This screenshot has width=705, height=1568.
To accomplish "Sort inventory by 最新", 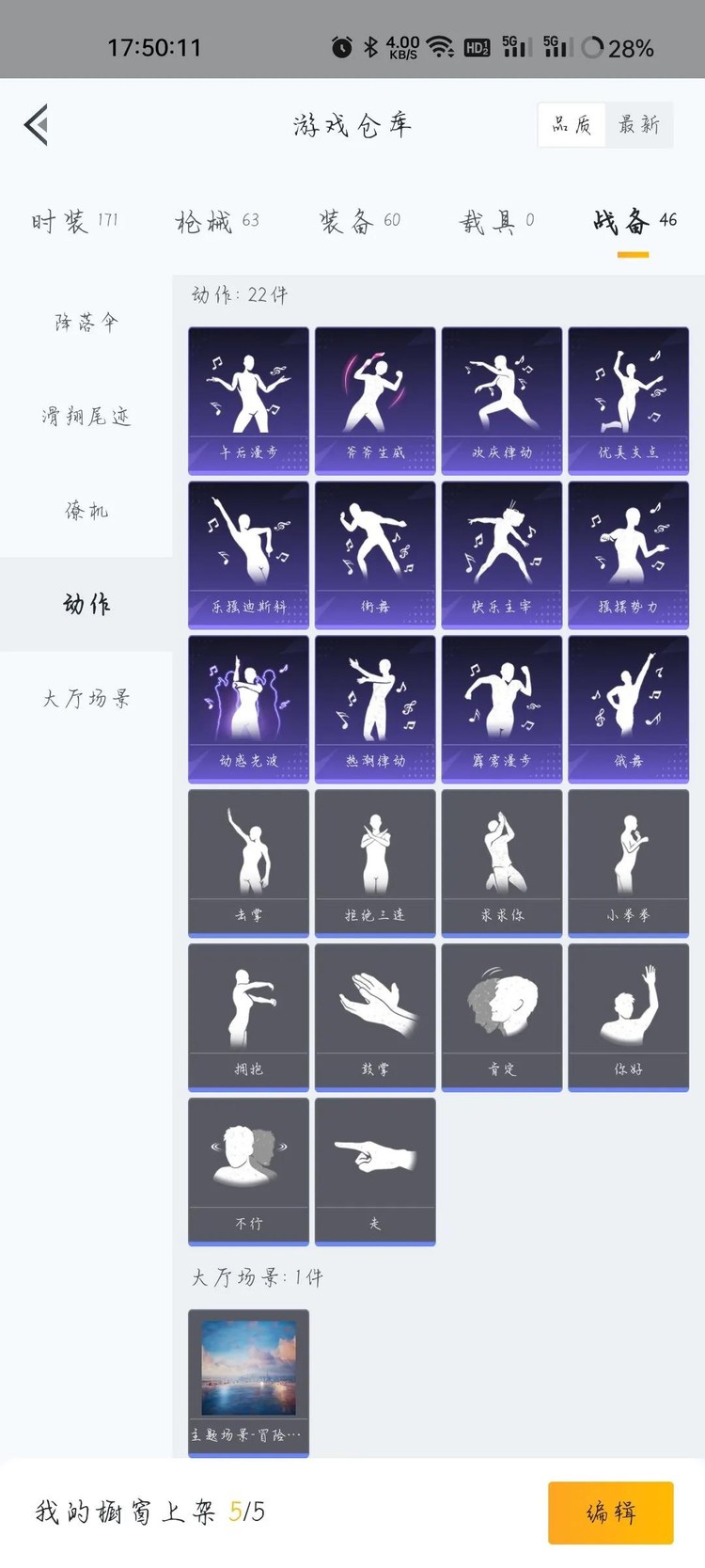I will tap(639, 125).
